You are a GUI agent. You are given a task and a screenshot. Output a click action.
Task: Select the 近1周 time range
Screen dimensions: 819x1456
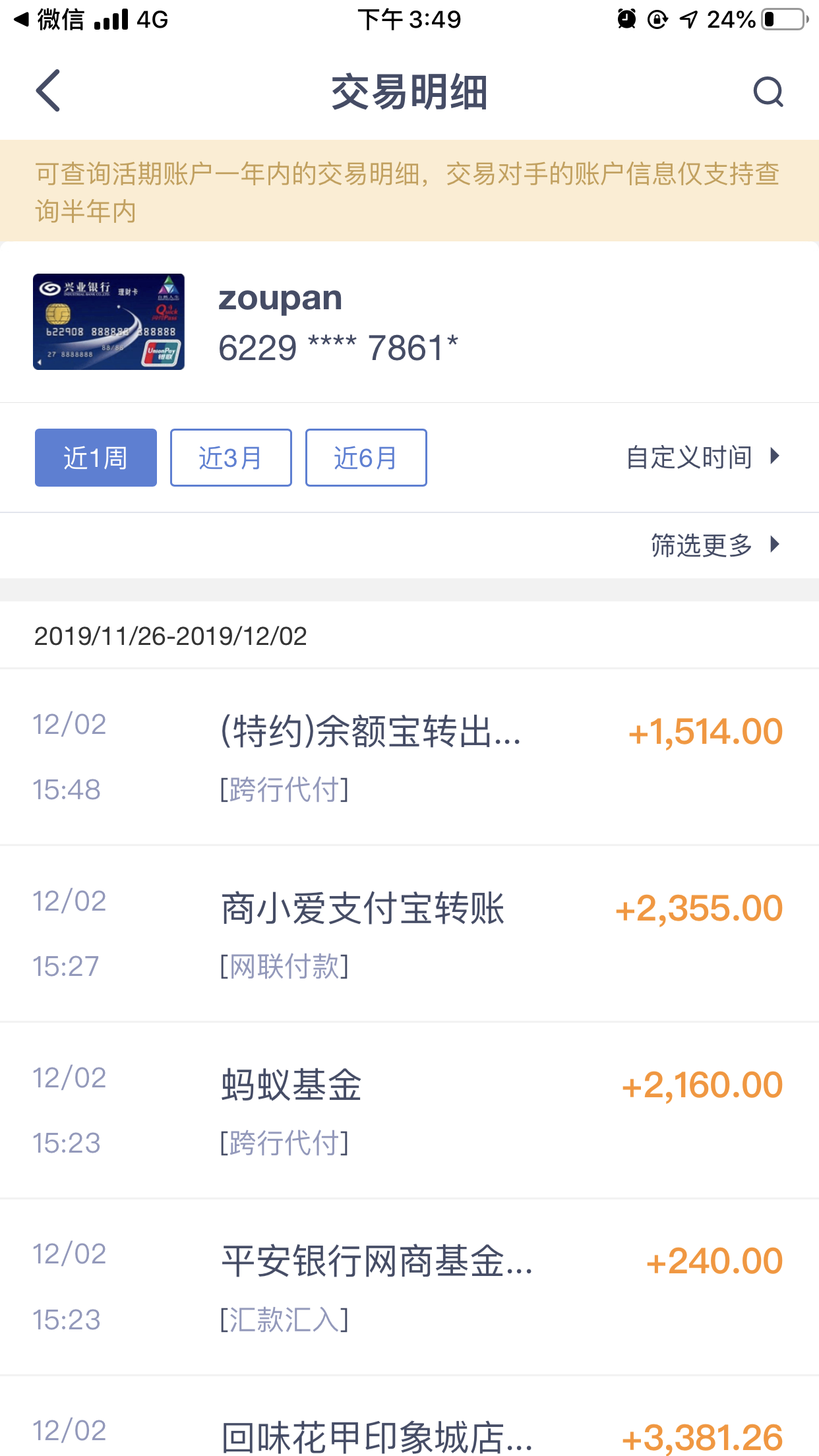click(96, 458)
